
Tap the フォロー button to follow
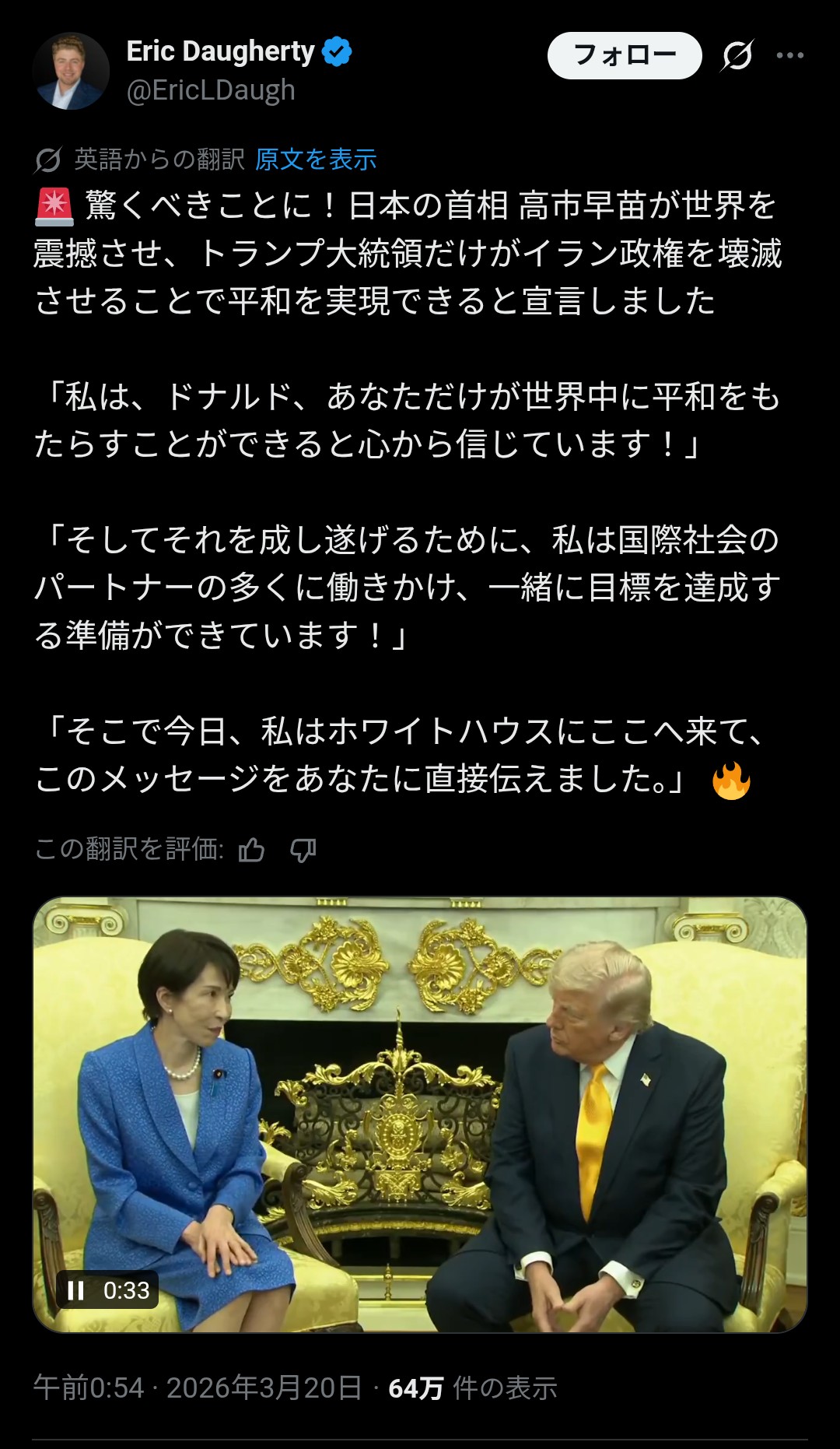[x=625, y=55]
